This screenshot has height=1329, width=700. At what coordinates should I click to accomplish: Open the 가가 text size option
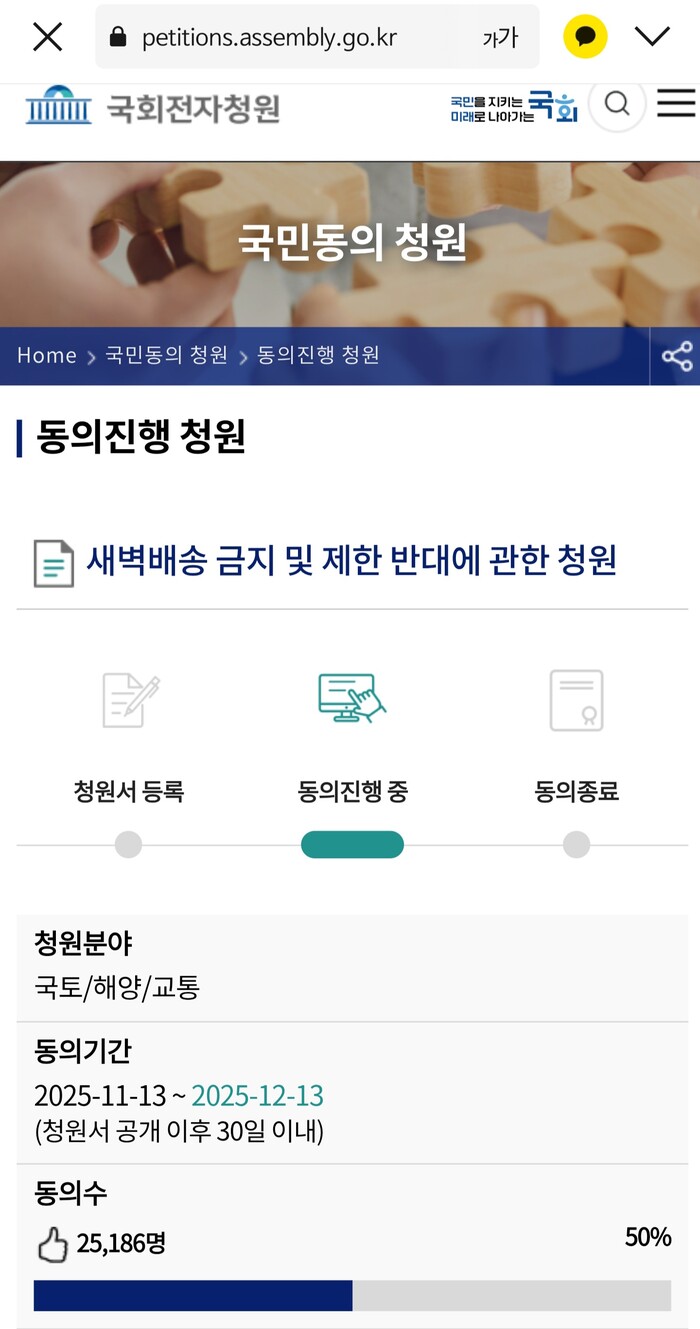[500, 38]
